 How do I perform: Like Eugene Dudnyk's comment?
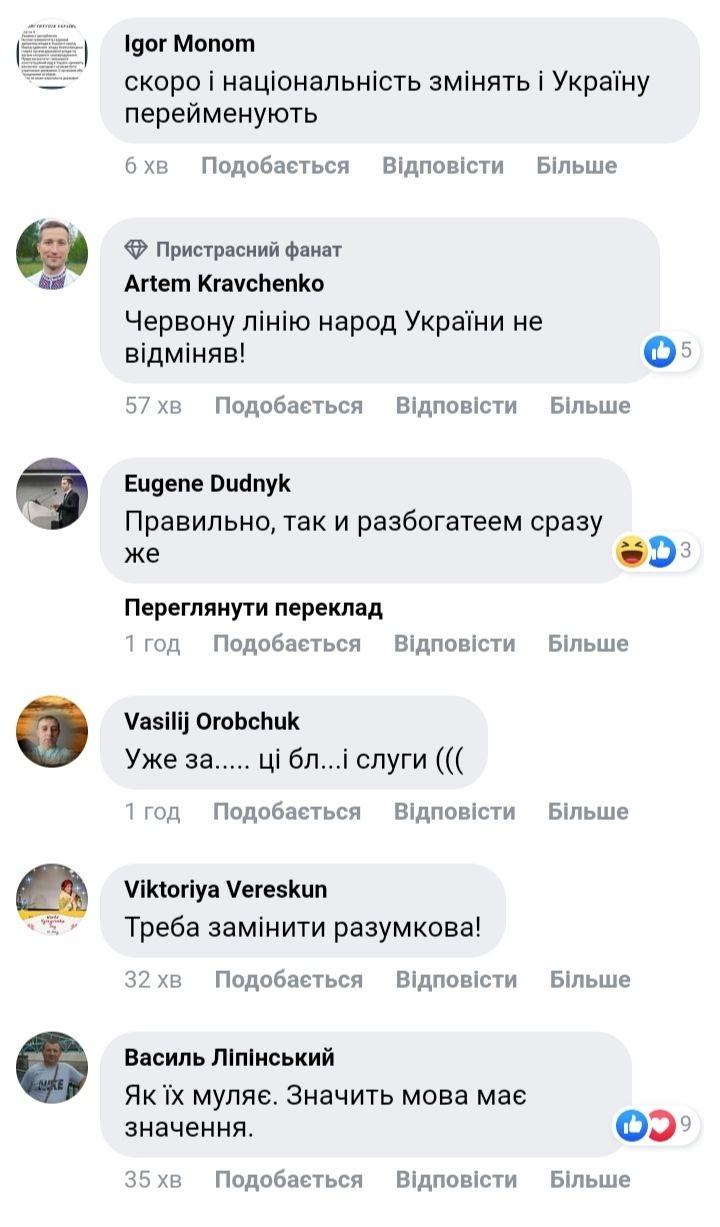[286, 644]
